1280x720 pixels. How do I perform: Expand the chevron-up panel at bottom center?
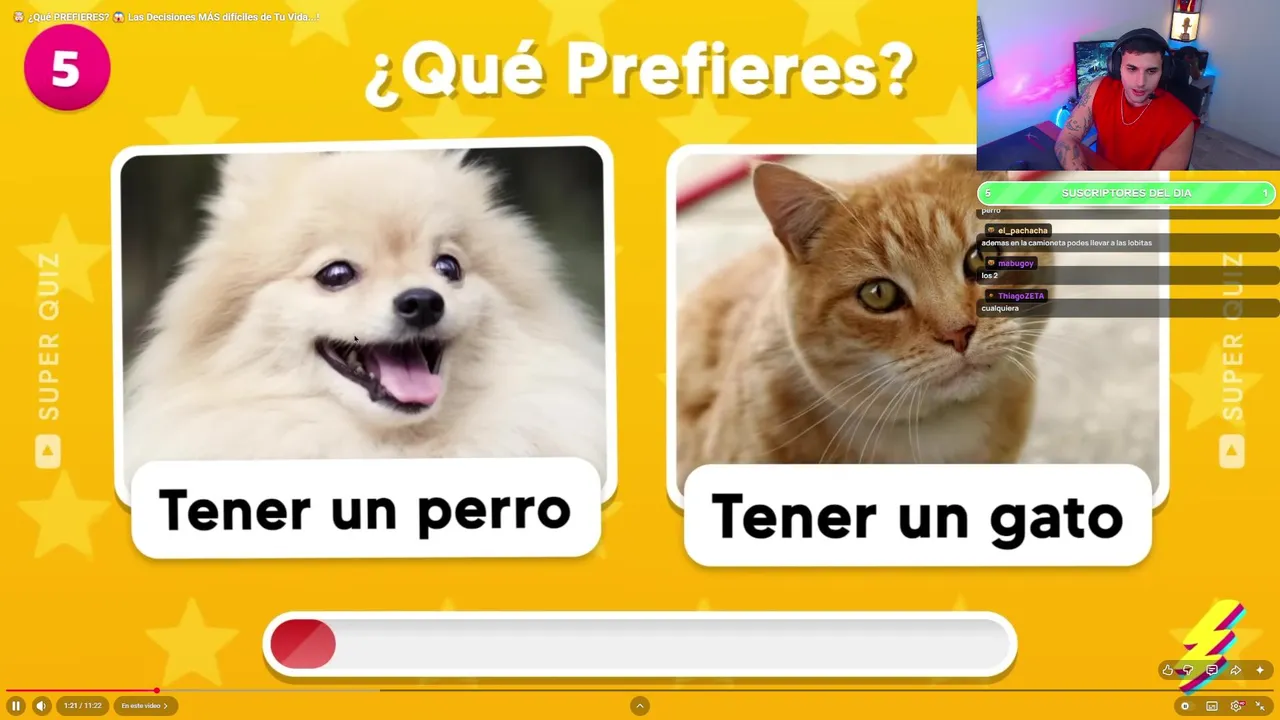click(640, 706)
